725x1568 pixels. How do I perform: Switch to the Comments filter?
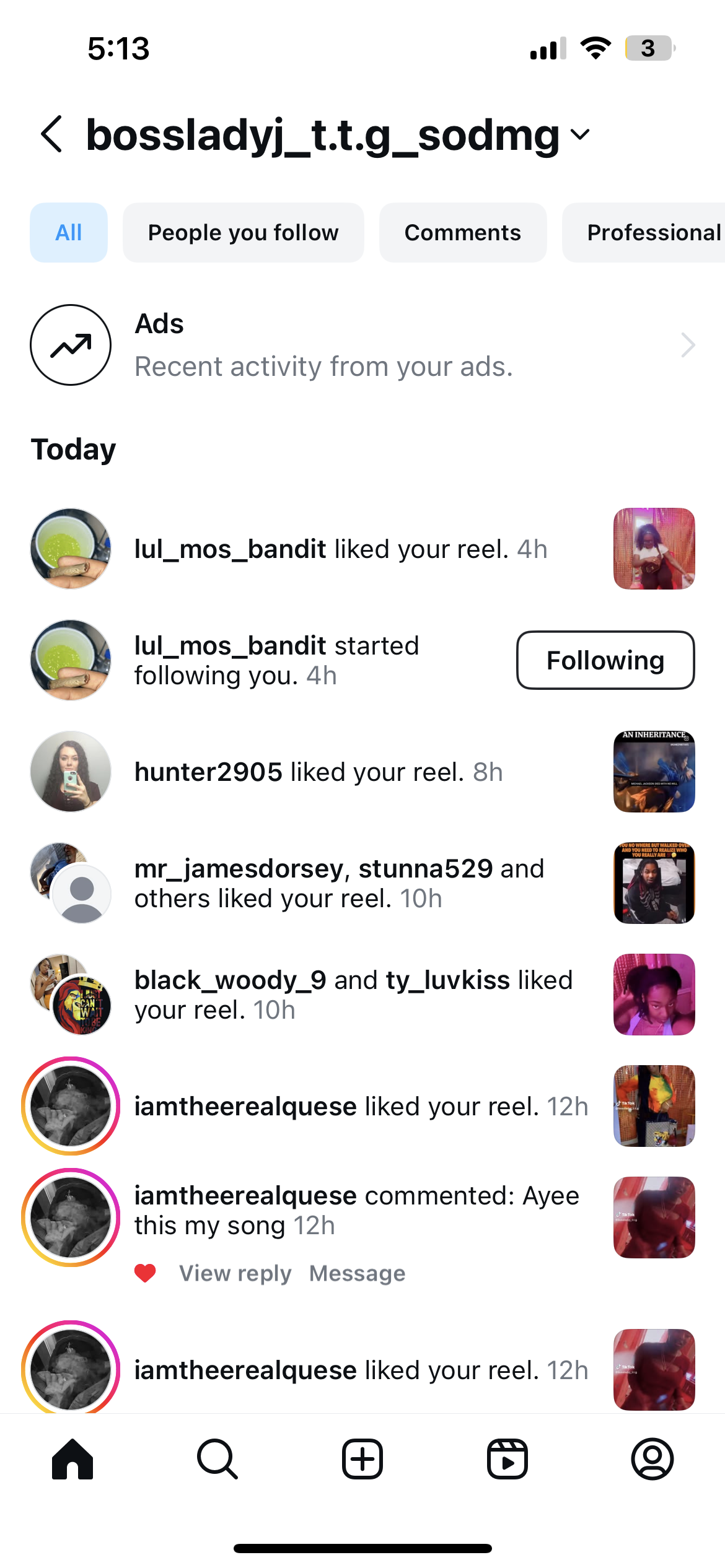coord(462,232)
